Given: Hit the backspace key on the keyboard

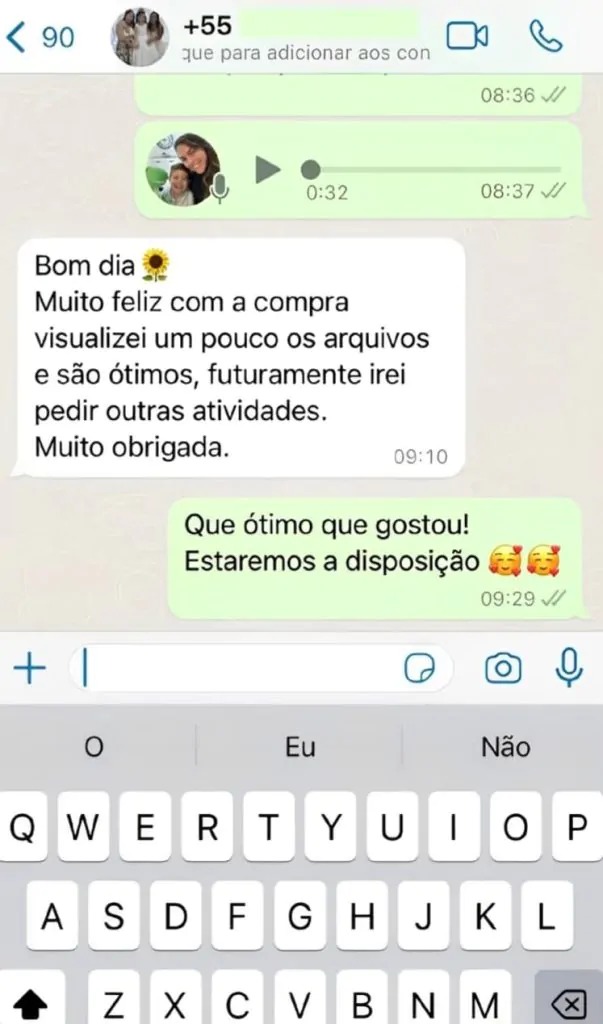Looking at the screenshot, I should [569, 999].
